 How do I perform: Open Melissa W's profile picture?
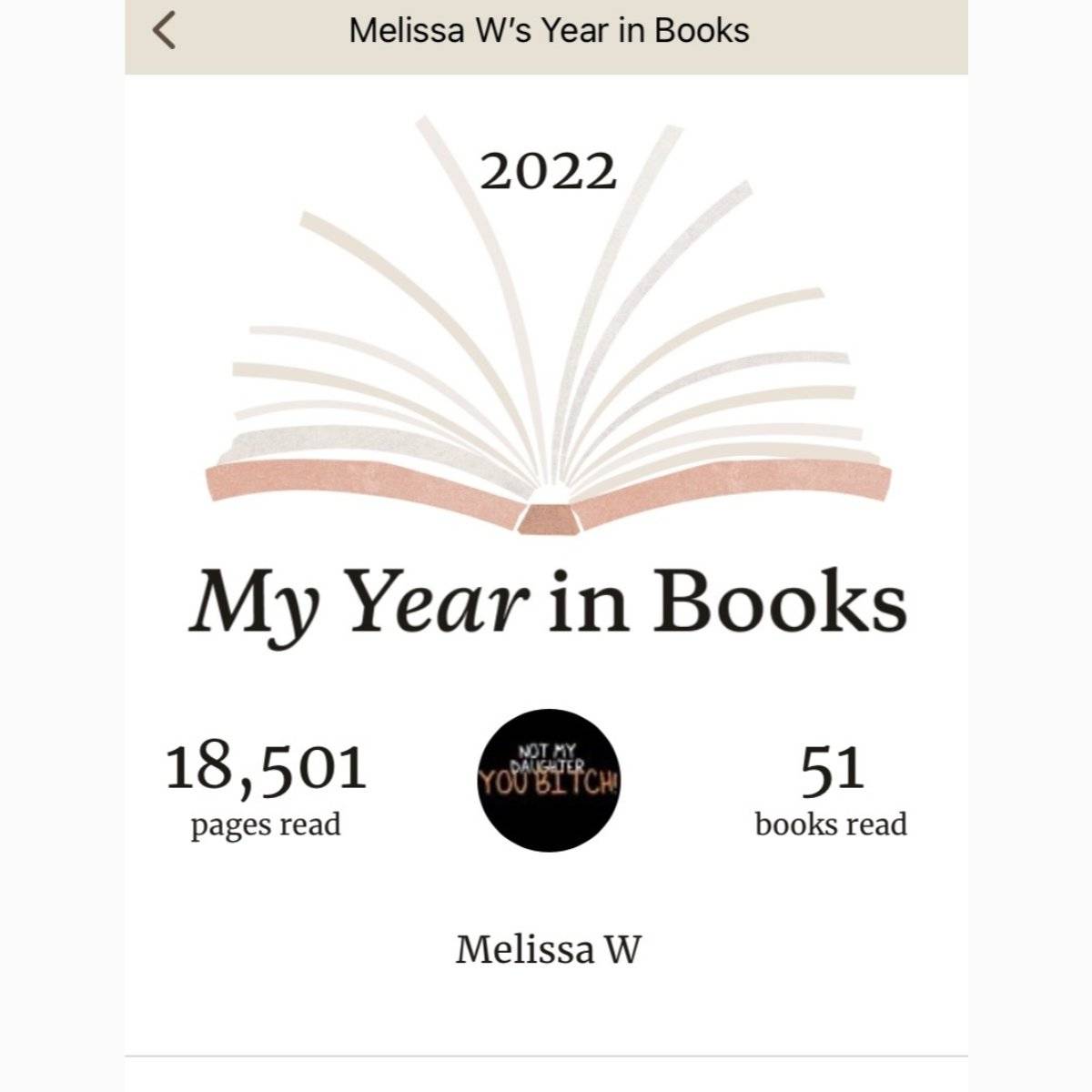(x=548, y=780)
